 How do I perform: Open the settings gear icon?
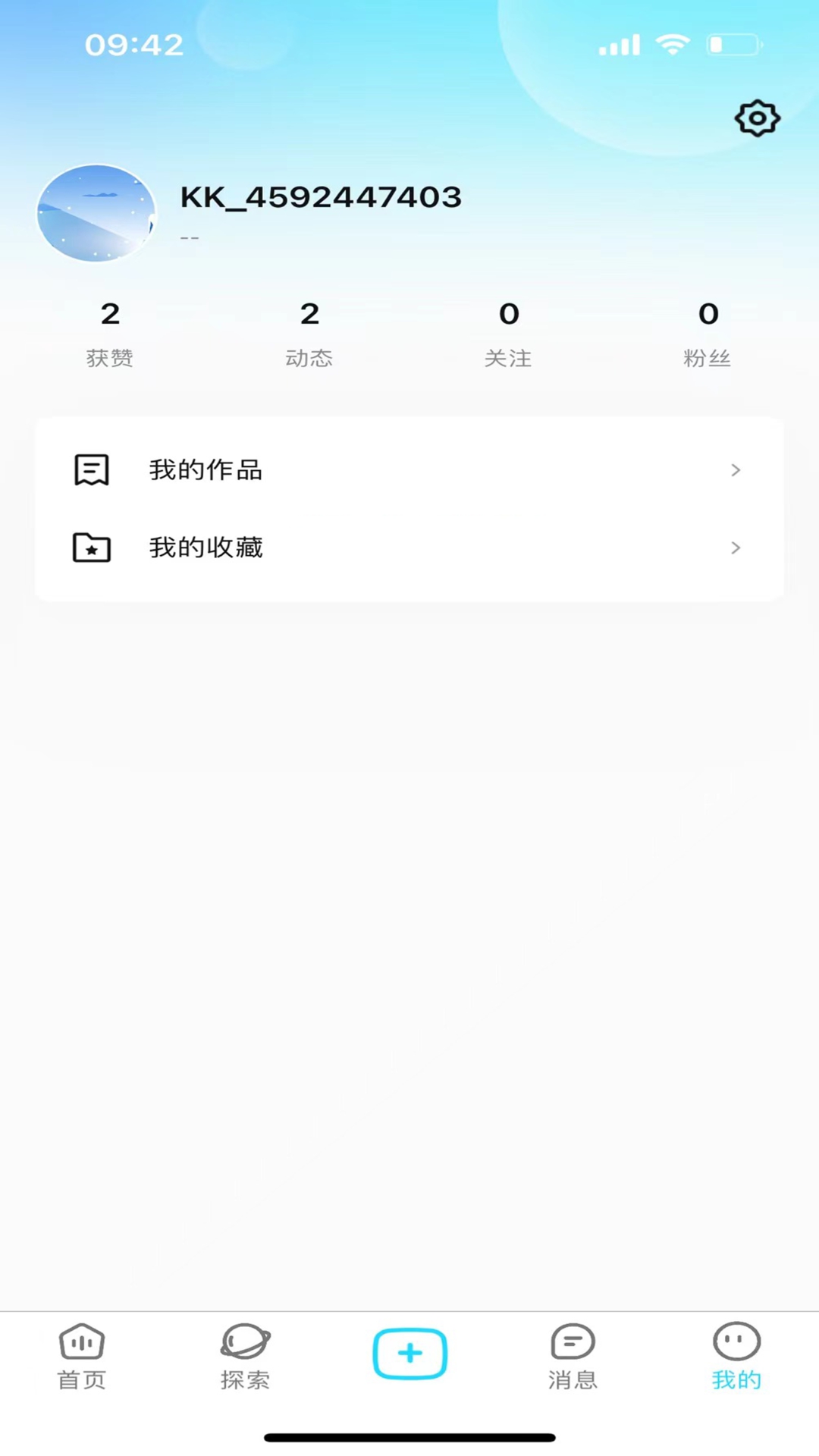pos(756,118)
